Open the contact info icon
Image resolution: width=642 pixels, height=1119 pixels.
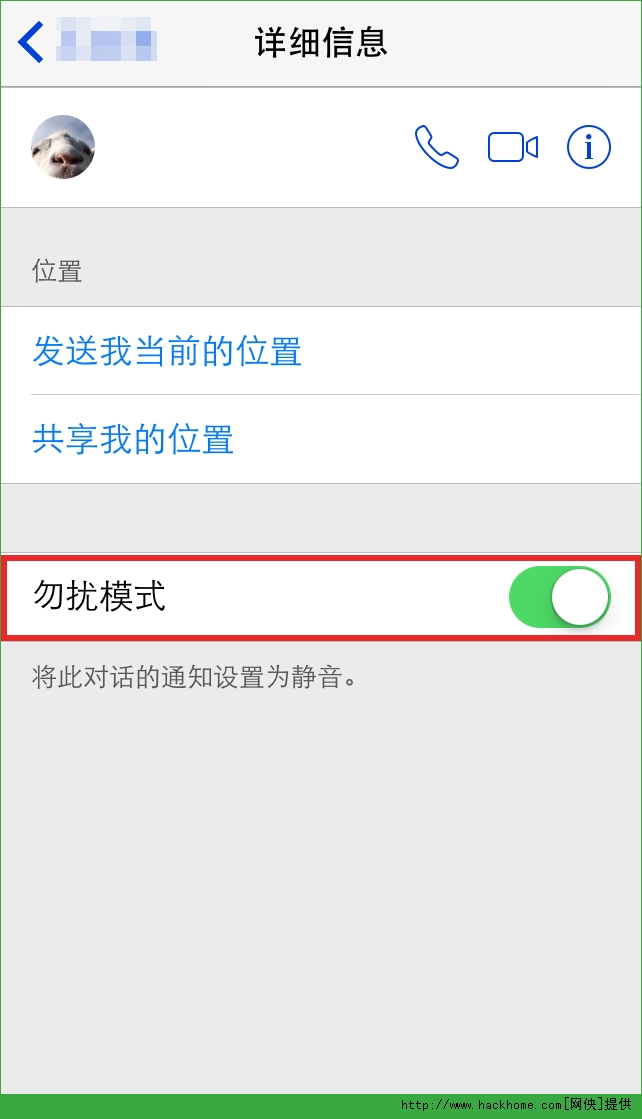click(588, 148)
